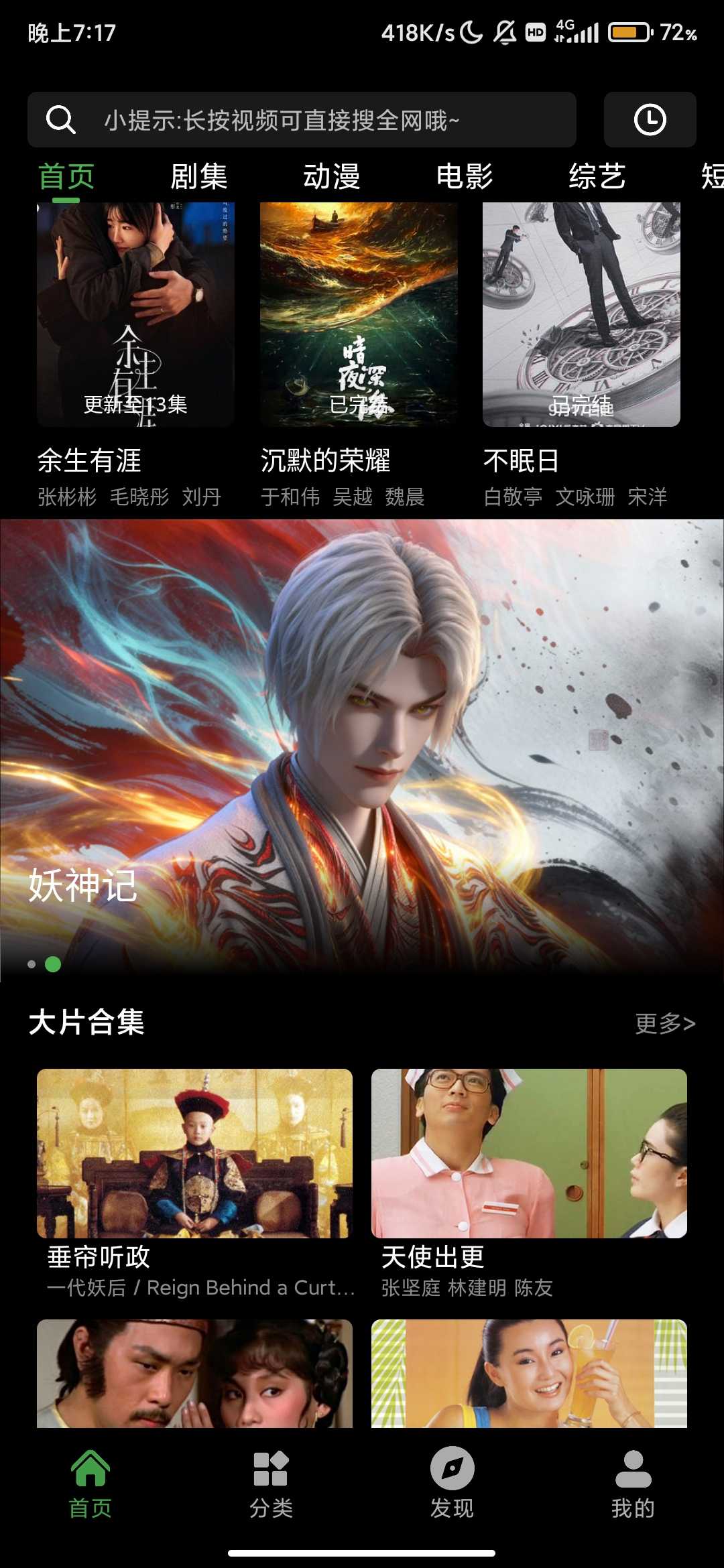Image resolution: width=724 pixels, height=1568 pixels.
Task: Switch to the 电影 tab
Action: (x=465, y=177)
